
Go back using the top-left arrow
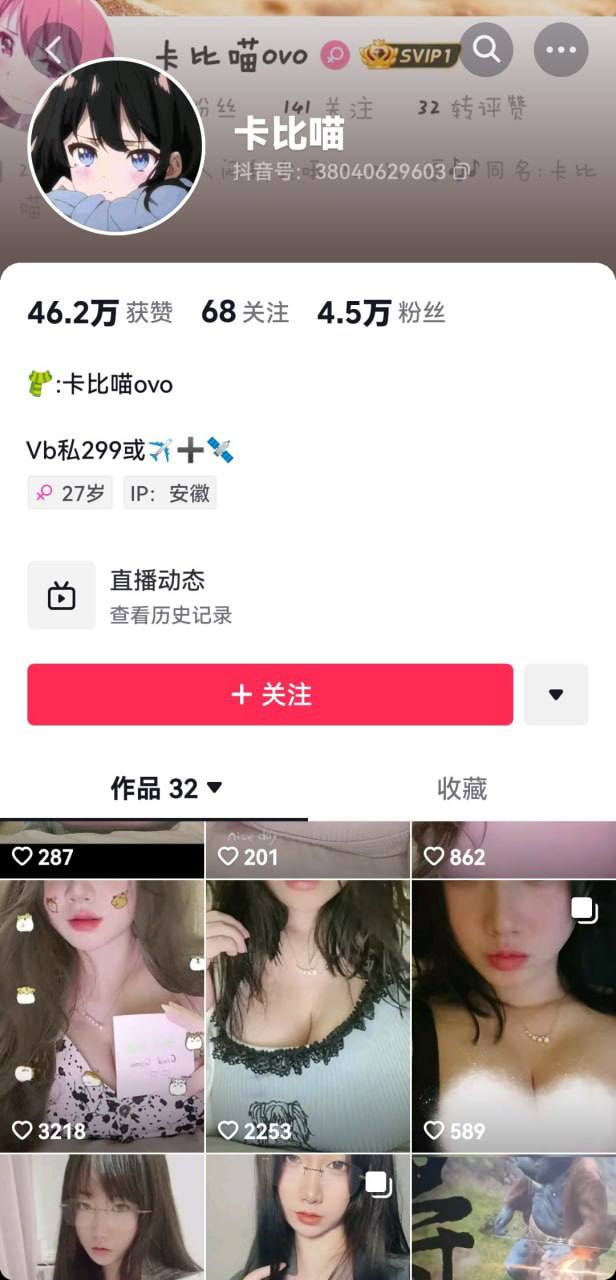[52, 50]
